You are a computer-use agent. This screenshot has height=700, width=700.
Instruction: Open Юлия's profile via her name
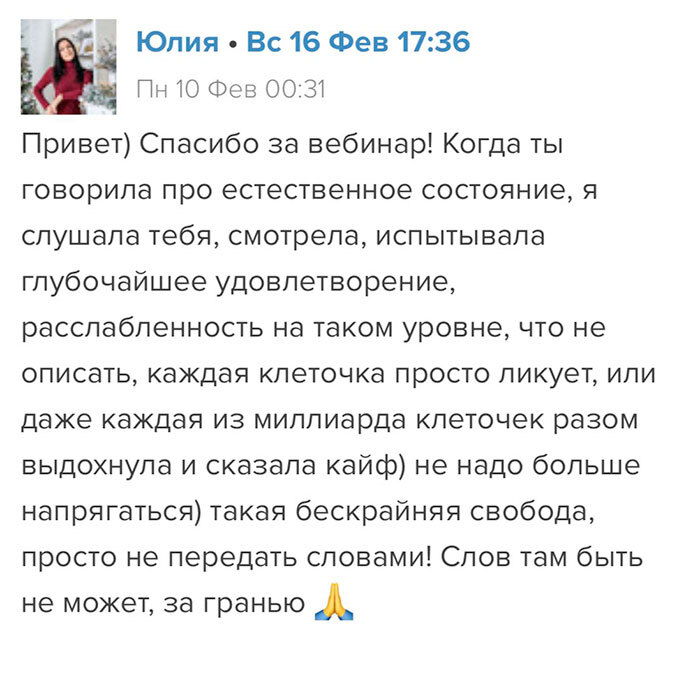click(176, 42)
